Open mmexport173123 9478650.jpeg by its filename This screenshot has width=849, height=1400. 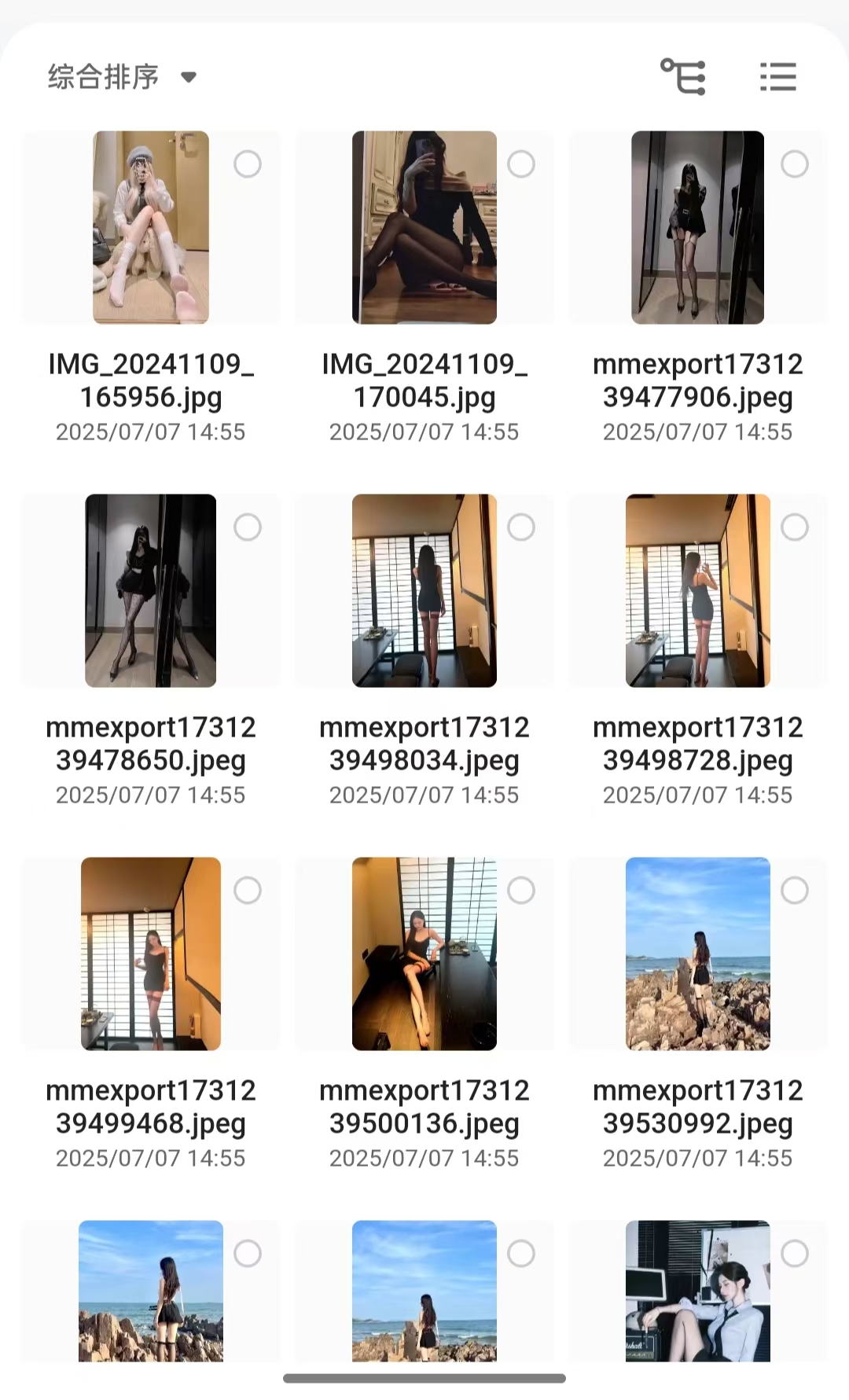(x=151, y=743)
